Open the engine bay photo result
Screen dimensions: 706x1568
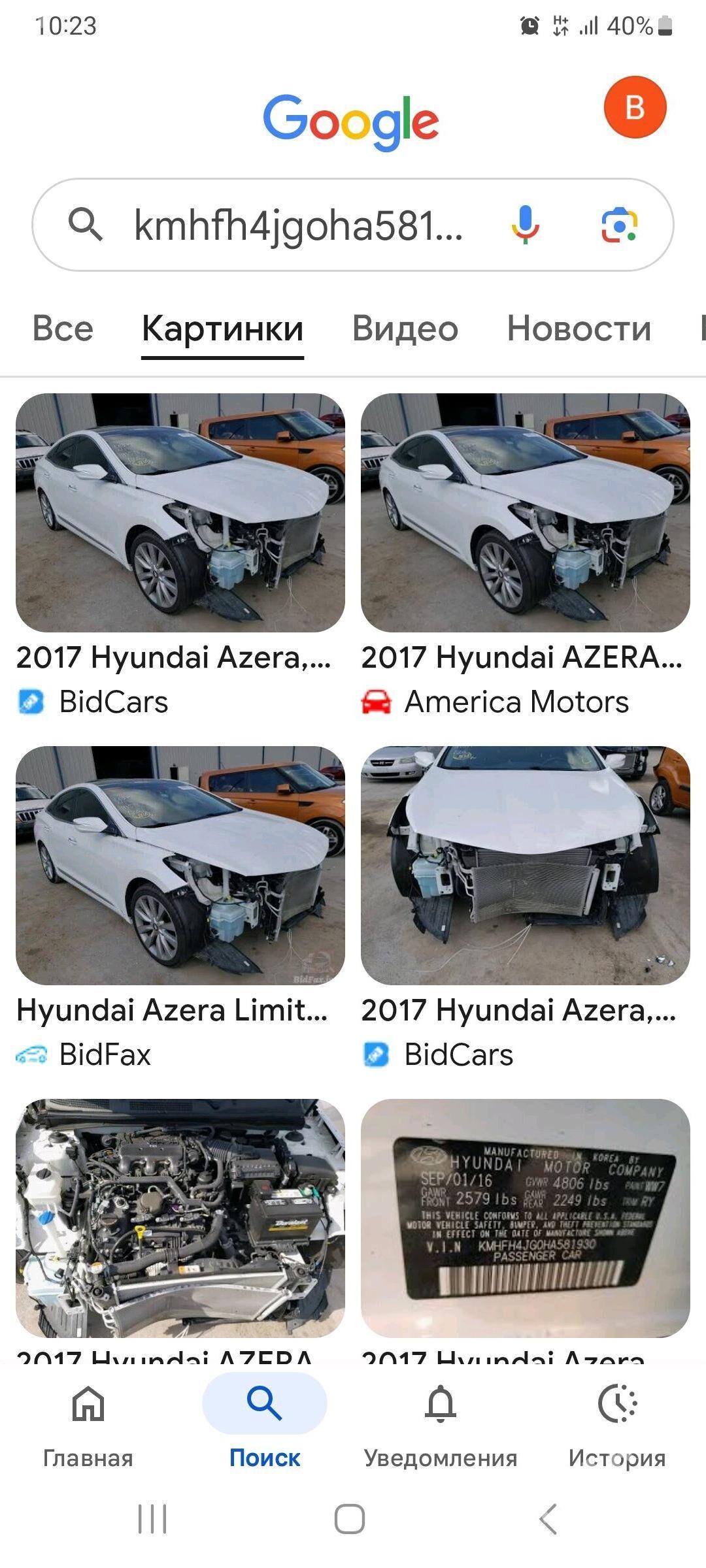[x=180, y=1218]
